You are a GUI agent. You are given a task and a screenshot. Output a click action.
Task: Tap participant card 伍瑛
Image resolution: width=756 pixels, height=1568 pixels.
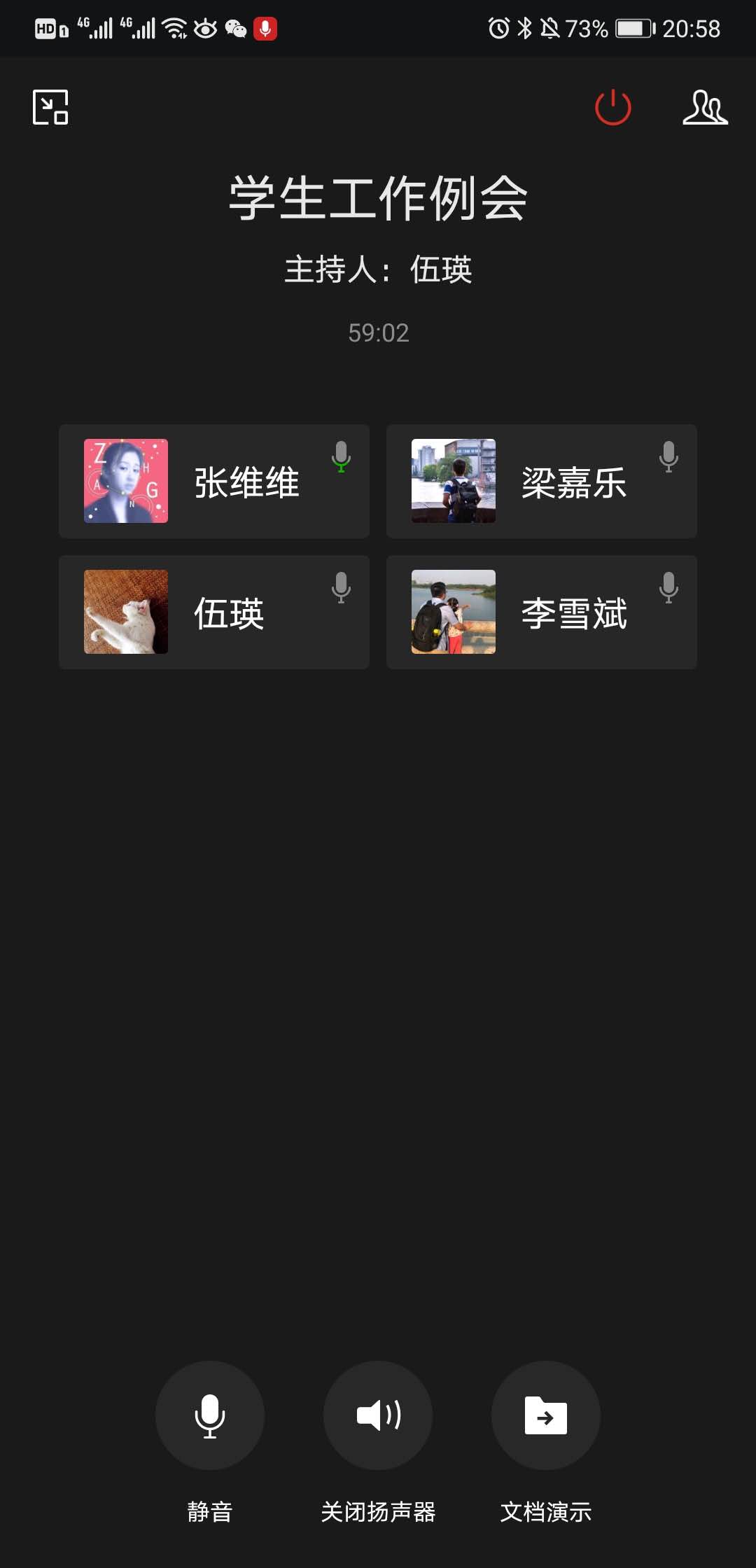[214, 612]
